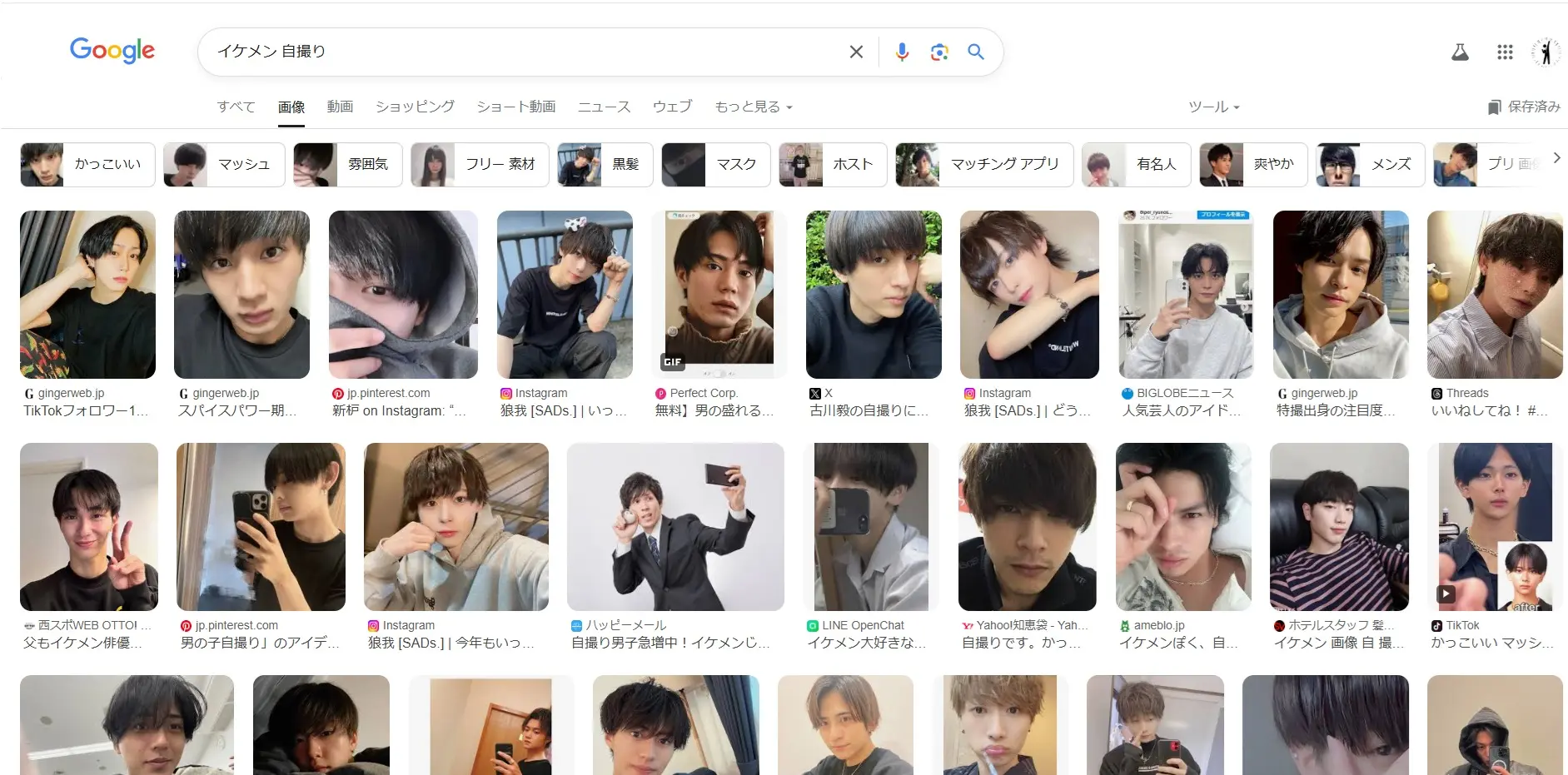Open the ハッピーメール image result
Viewport: 1568px width, 775px height.
[674, 527]
